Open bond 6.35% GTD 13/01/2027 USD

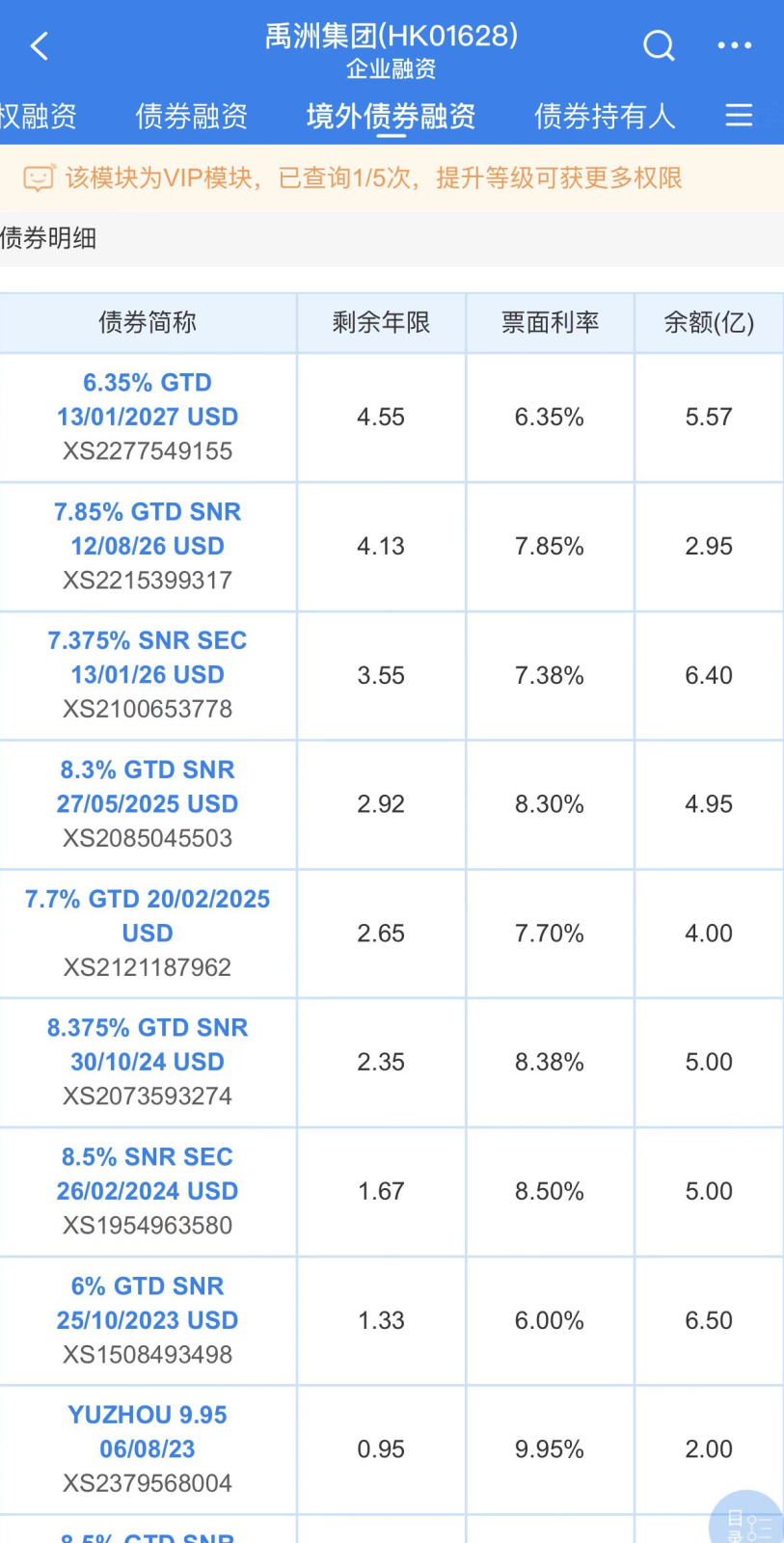(x=148, y=399)
